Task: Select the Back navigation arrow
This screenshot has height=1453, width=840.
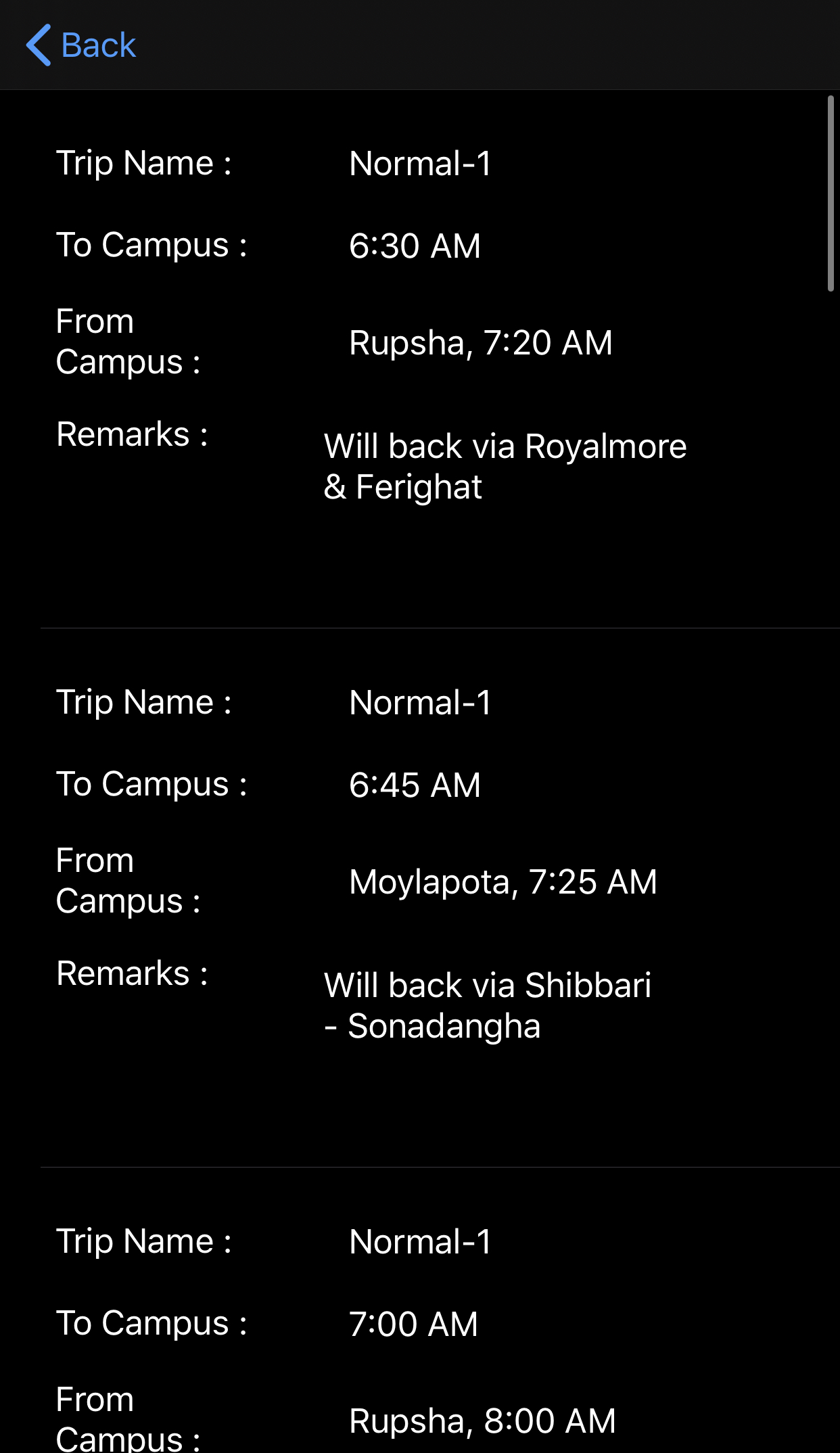Action: tap(39, 45)
